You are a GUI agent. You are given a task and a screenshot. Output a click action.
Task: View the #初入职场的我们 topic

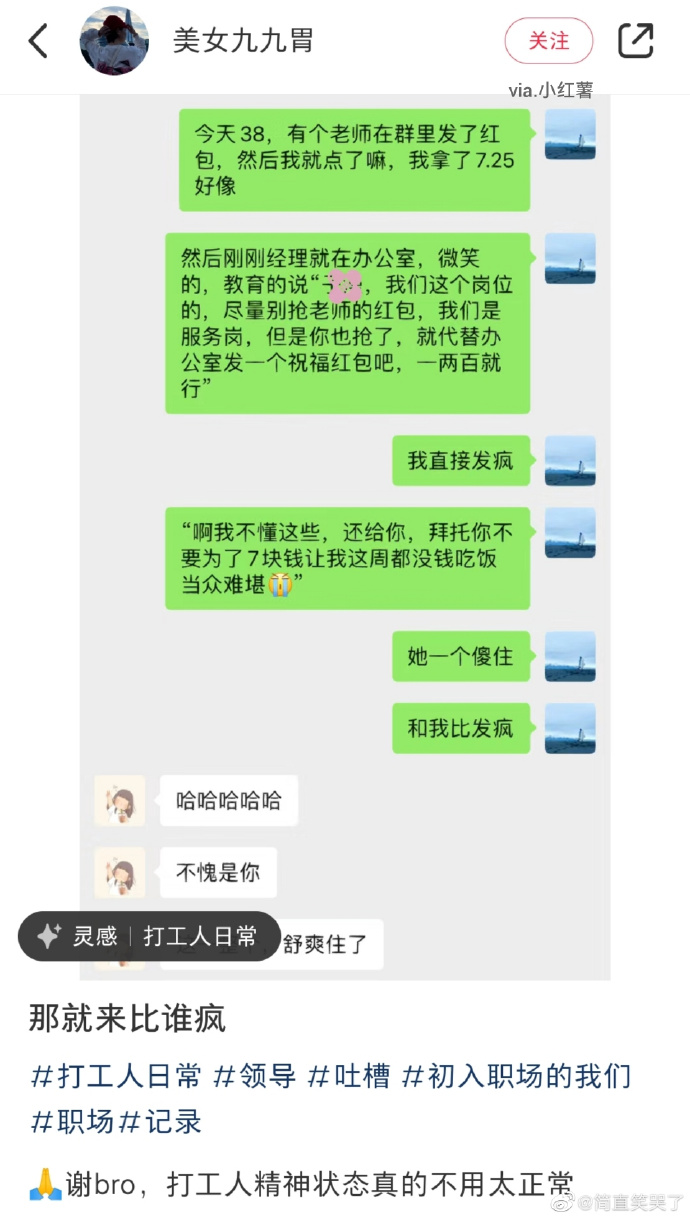coord(516,1076)
